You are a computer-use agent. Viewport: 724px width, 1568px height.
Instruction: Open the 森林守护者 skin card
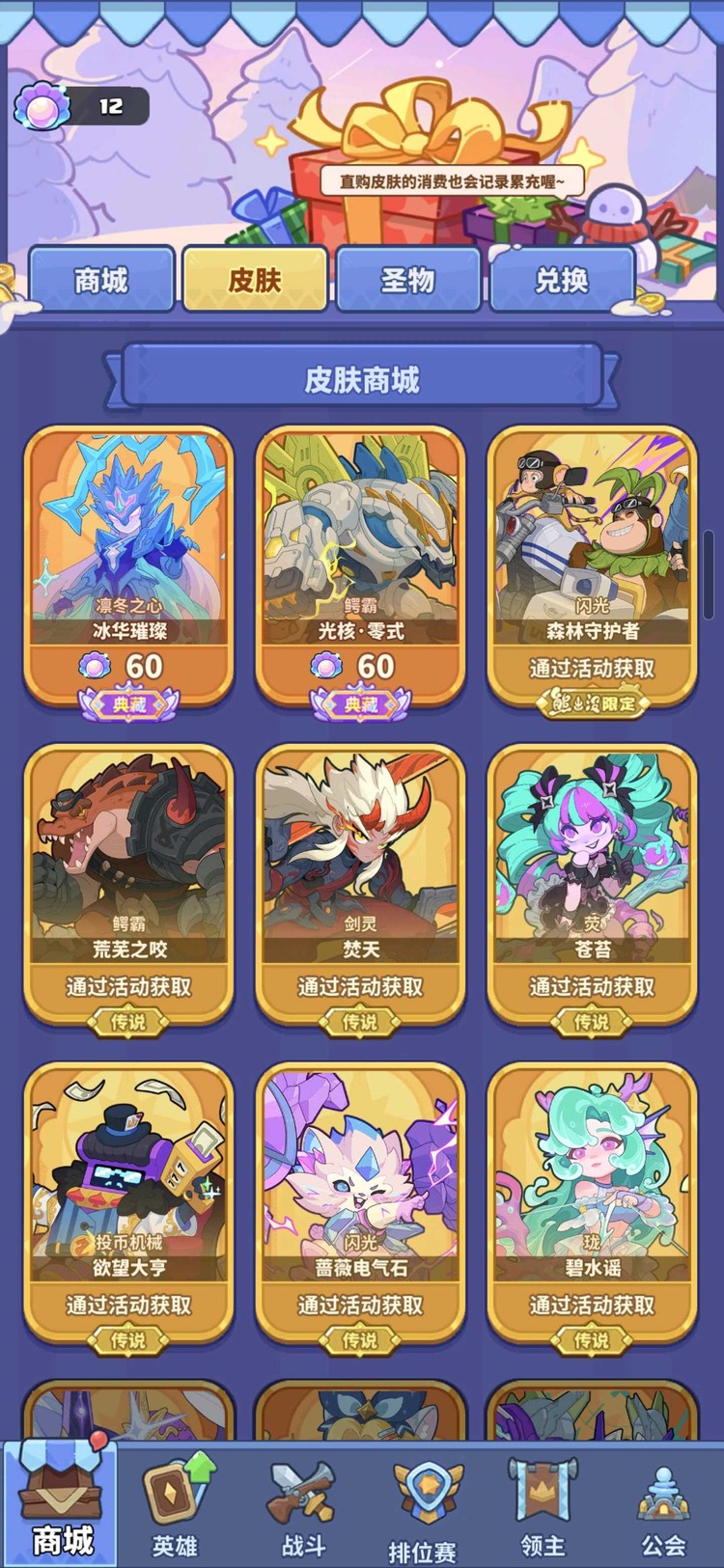(x=592, y=564)
